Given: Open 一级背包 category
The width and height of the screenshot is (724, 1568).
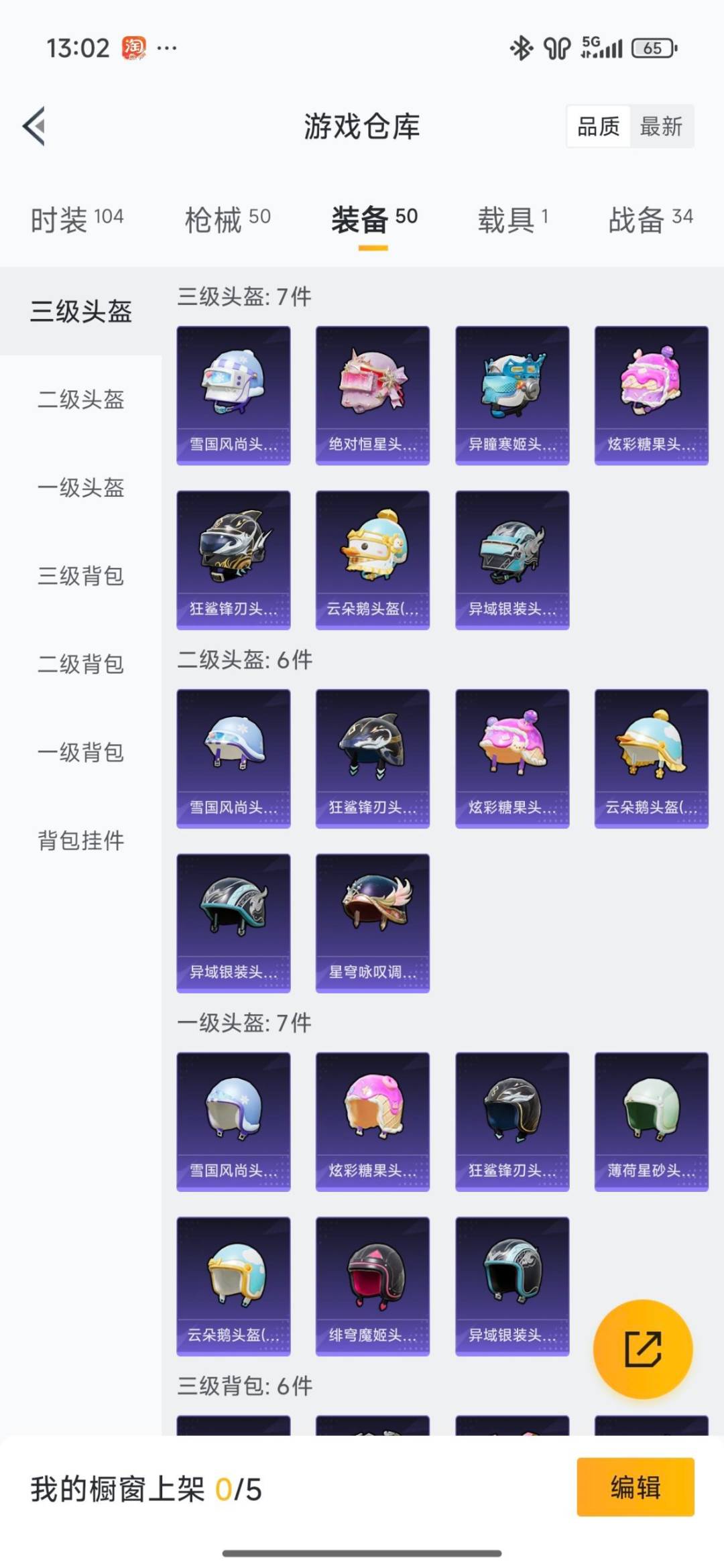Looking at the screenshot, I should 81,752.
